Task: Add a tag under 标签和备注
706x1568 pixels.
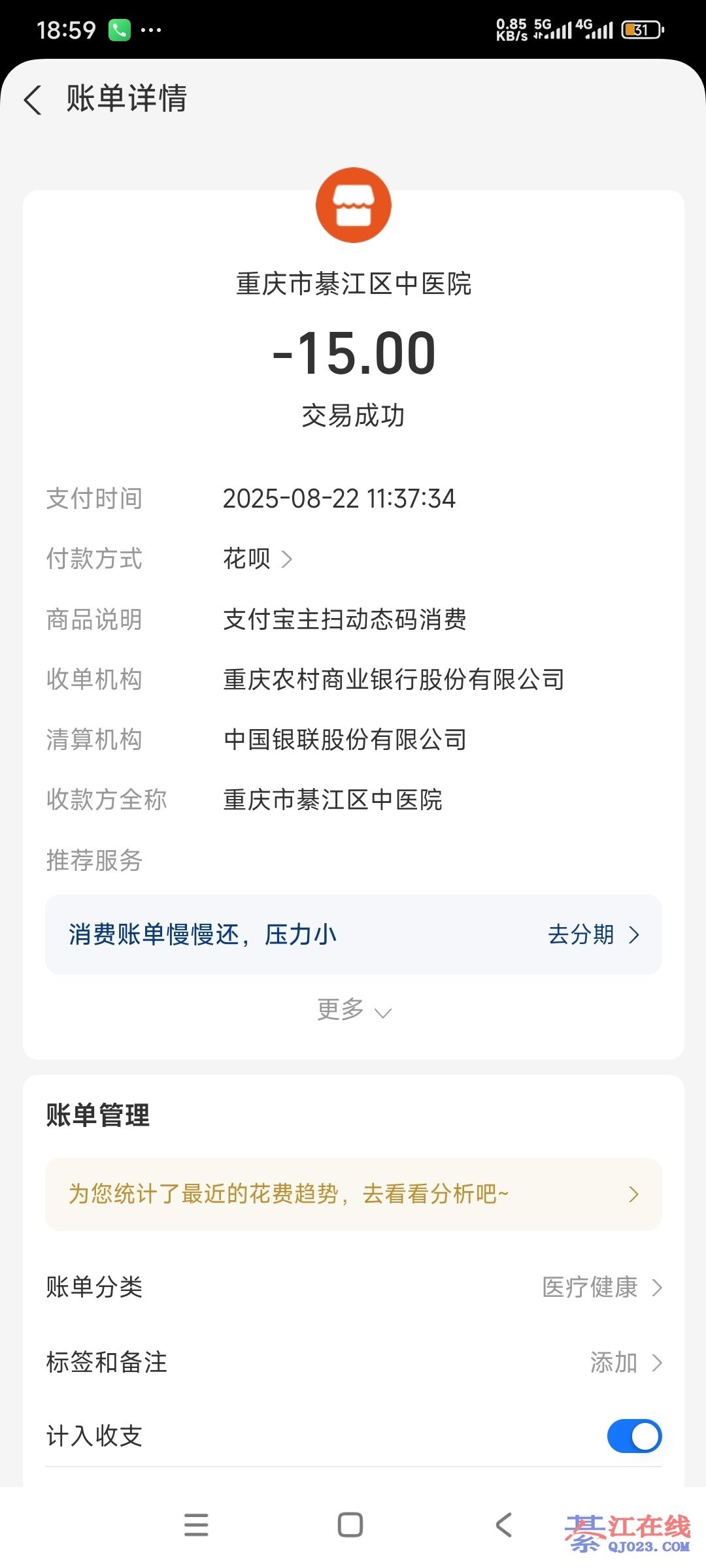Action: (x=625, y=1362)
